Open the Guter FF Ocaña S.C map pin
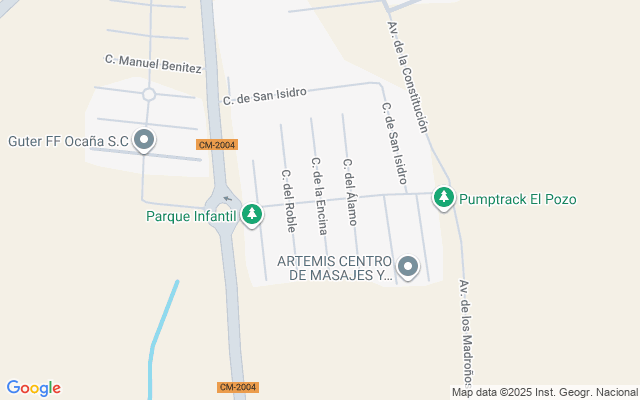Viewport: 640px width, 400px height. (144, 141)
